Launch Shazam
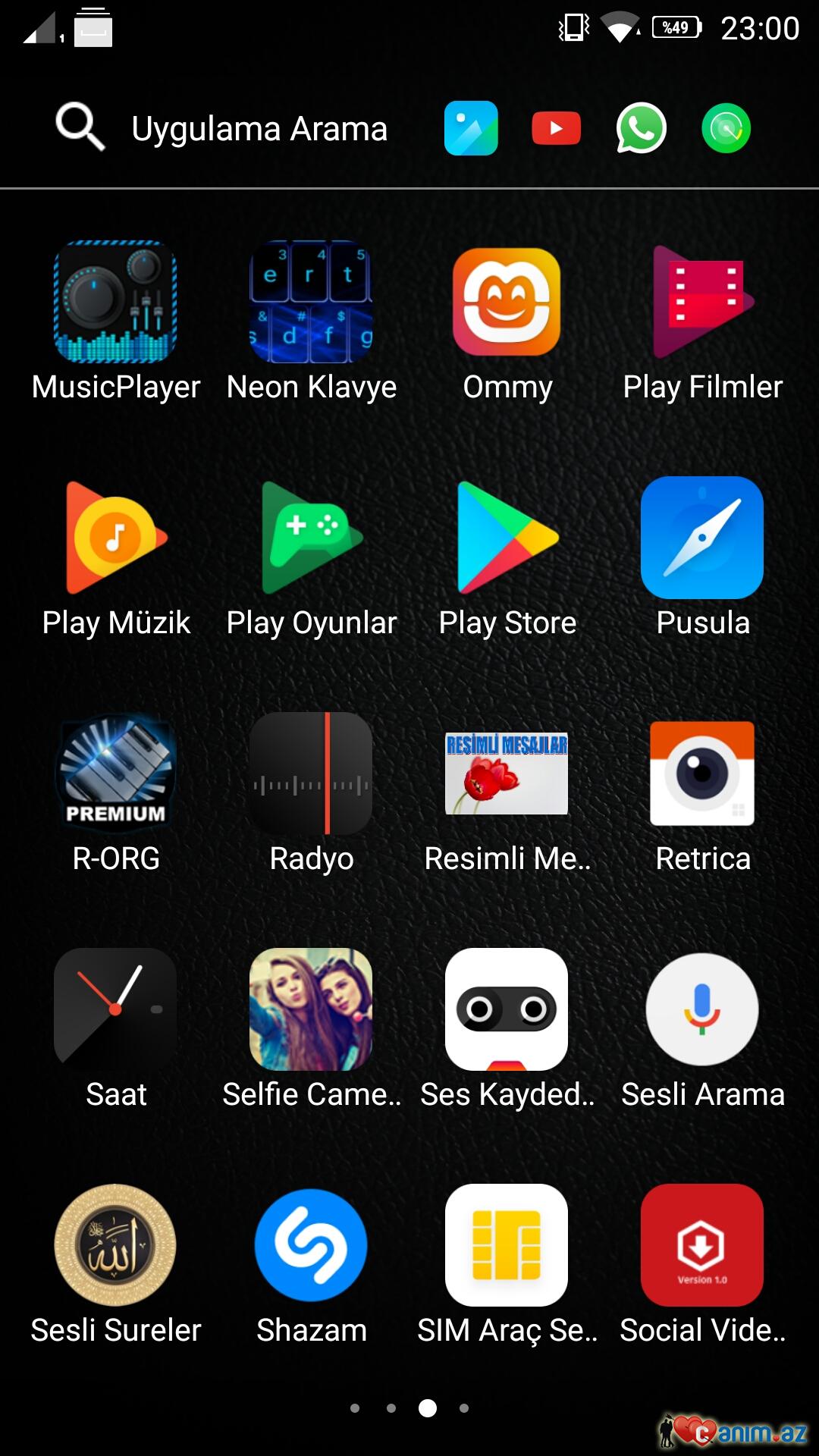Image resolution: width=819 pixels, height=1456 pixels. [x=311, y=1245]
